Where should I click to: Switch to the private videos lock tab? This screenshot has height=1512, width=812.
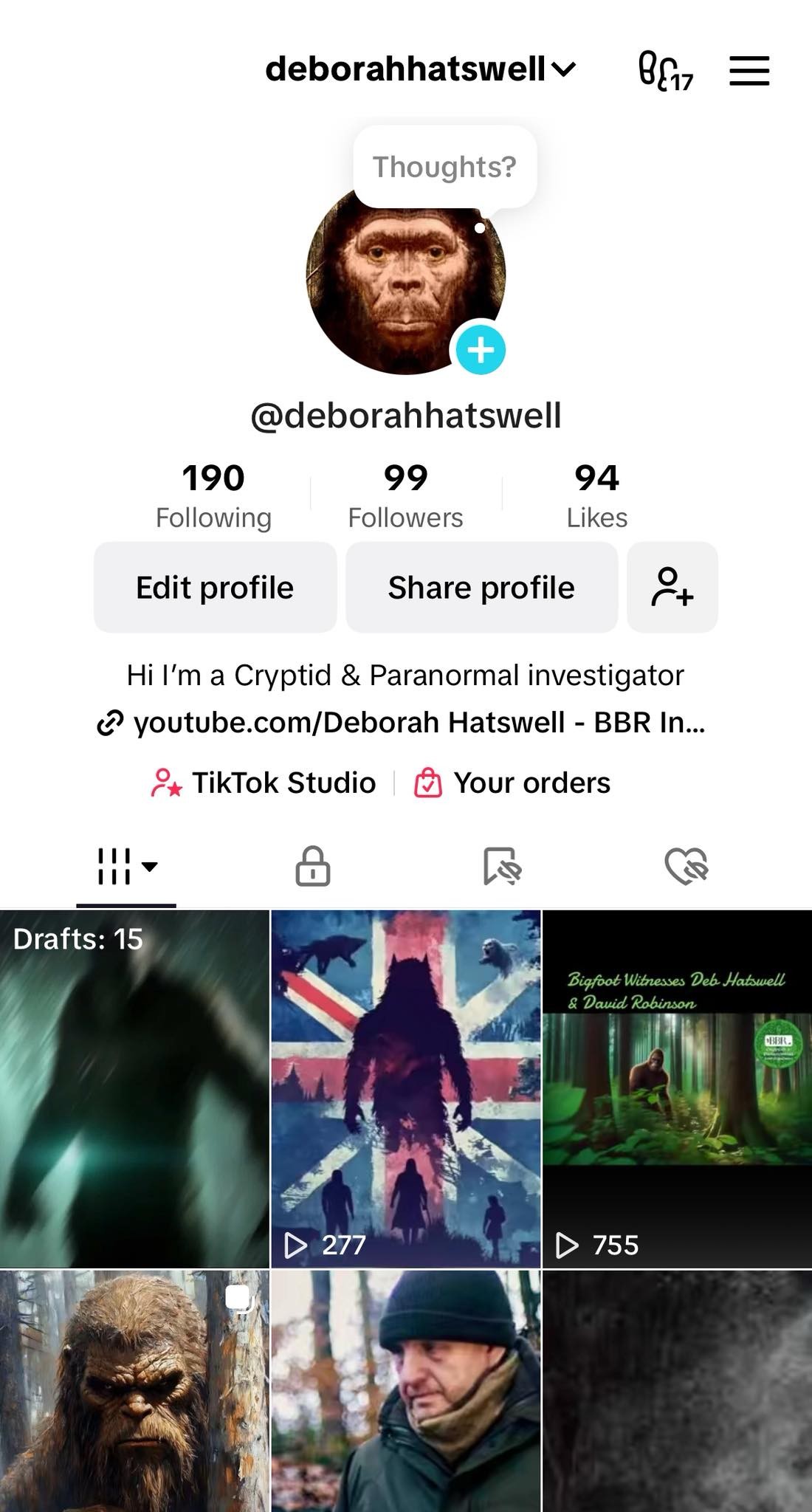coord(313,866)
